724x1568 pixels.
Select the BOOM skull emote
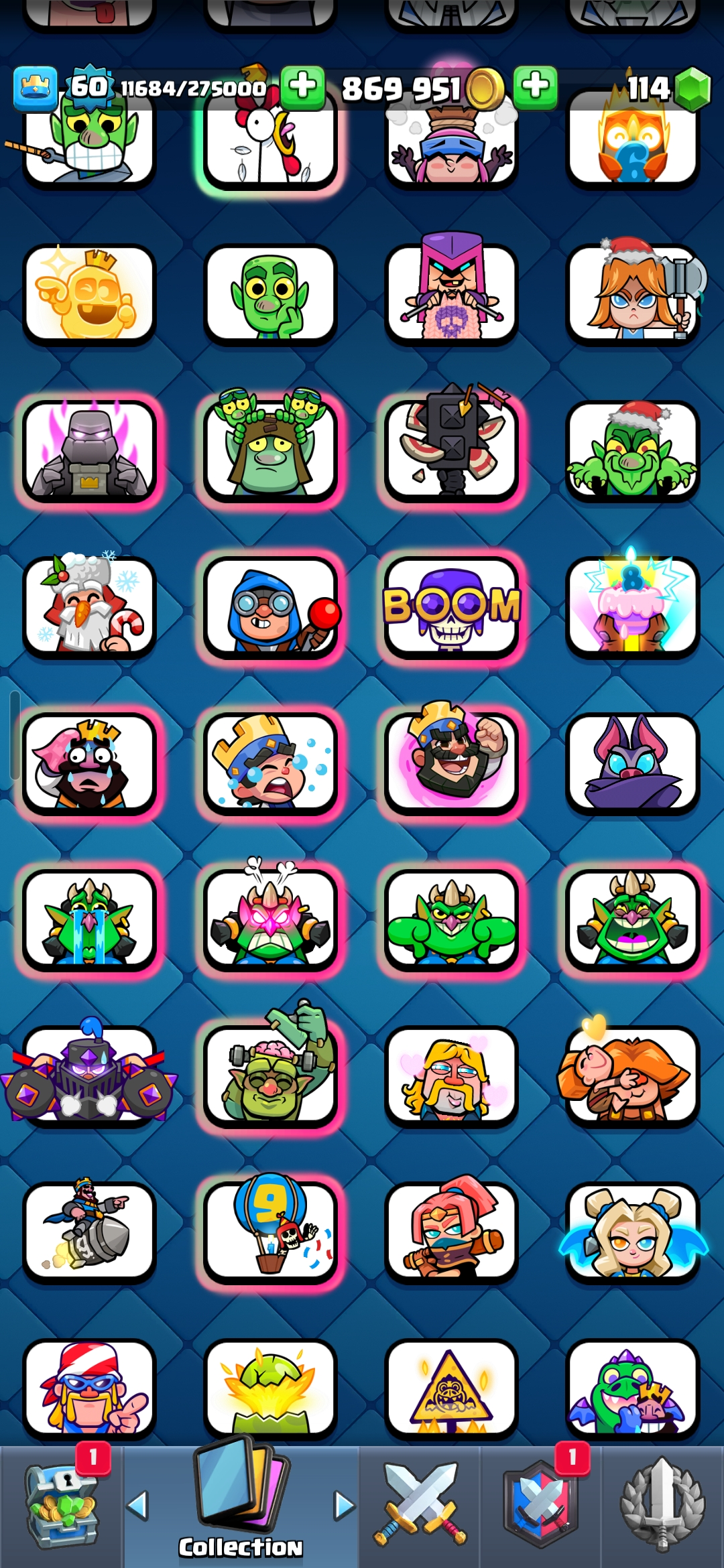pos(451,607)
